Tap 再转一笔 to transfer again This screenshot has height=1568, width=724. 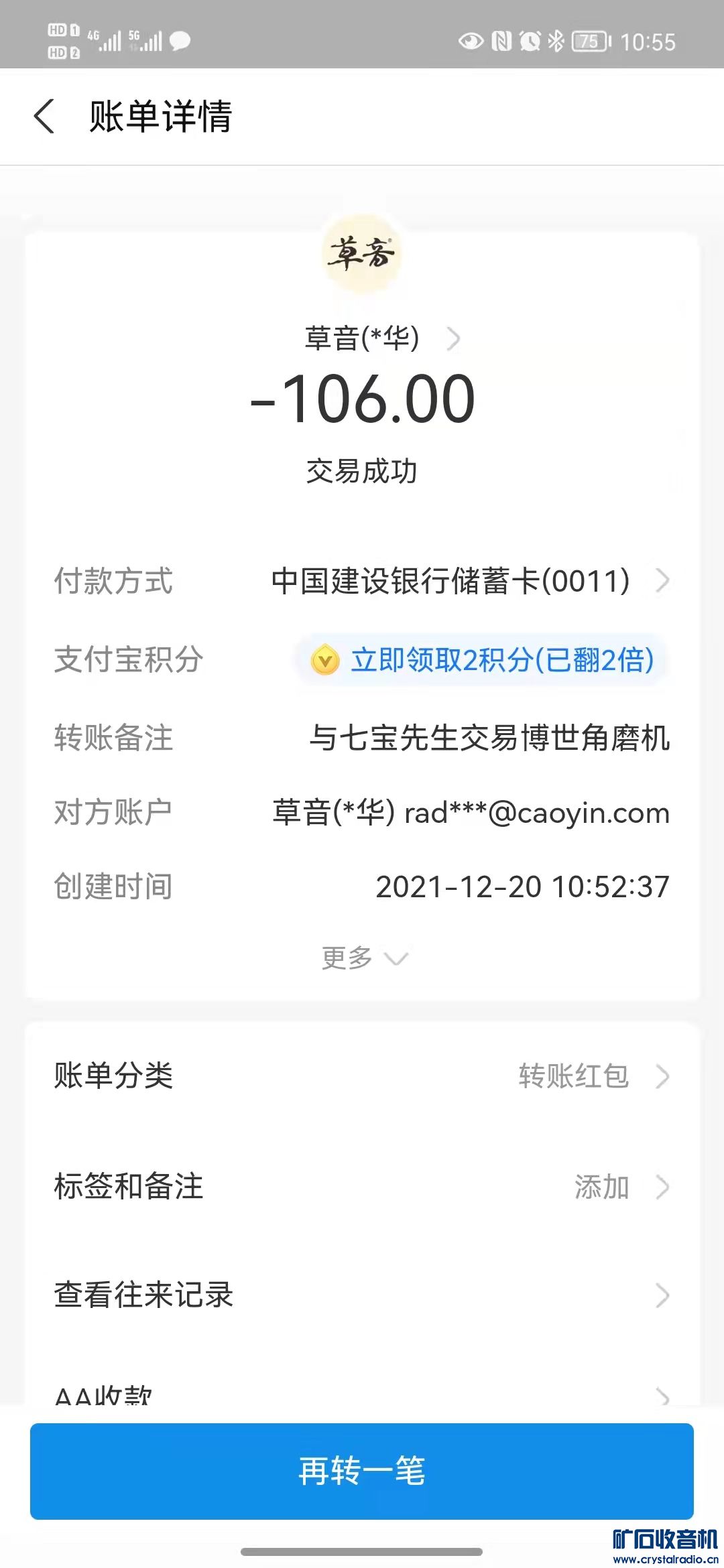point(362,1472)
